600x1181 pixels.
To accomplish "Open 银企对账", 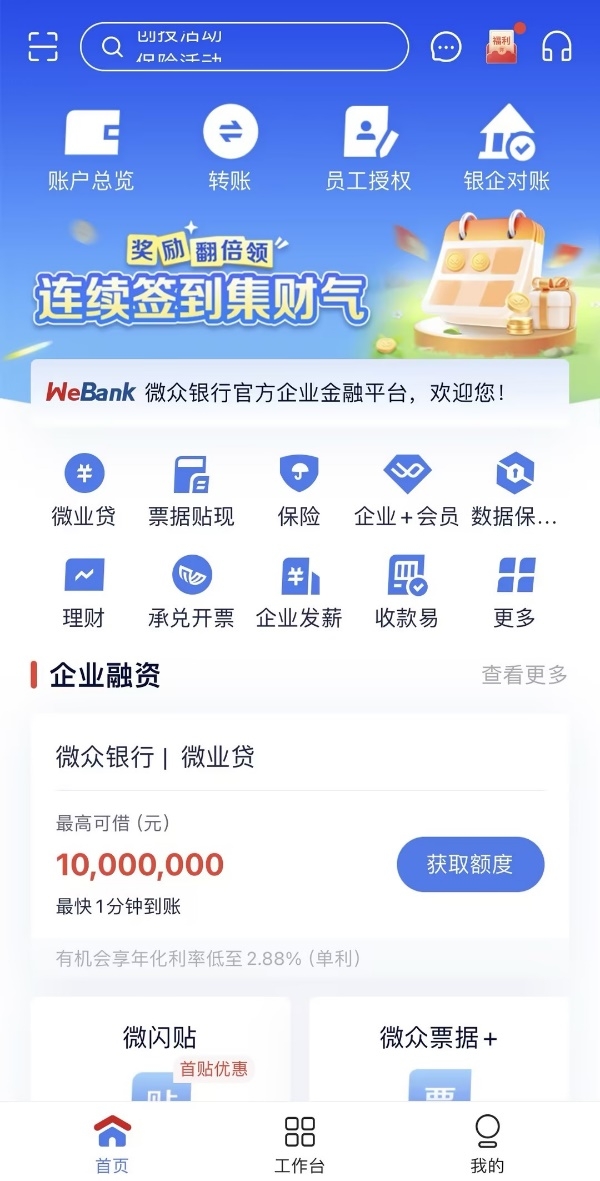I will (x=507, y=148).
